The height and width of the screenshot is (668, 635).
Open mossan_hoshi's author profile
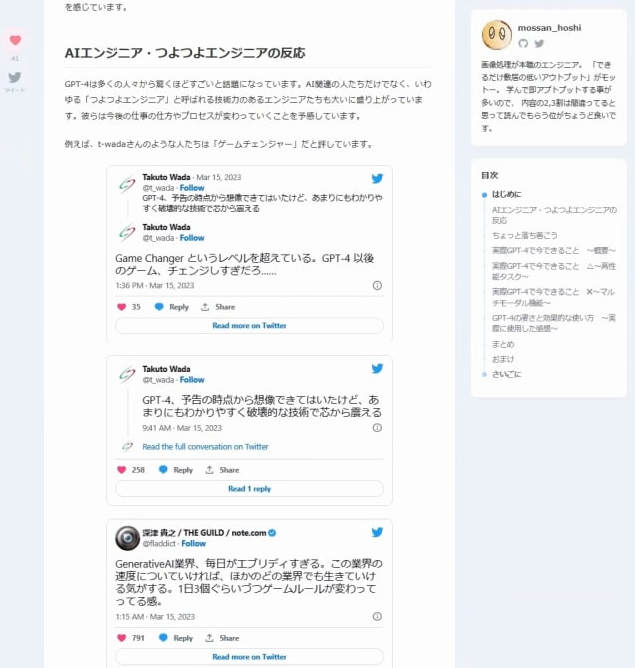(x=549, y=27)
